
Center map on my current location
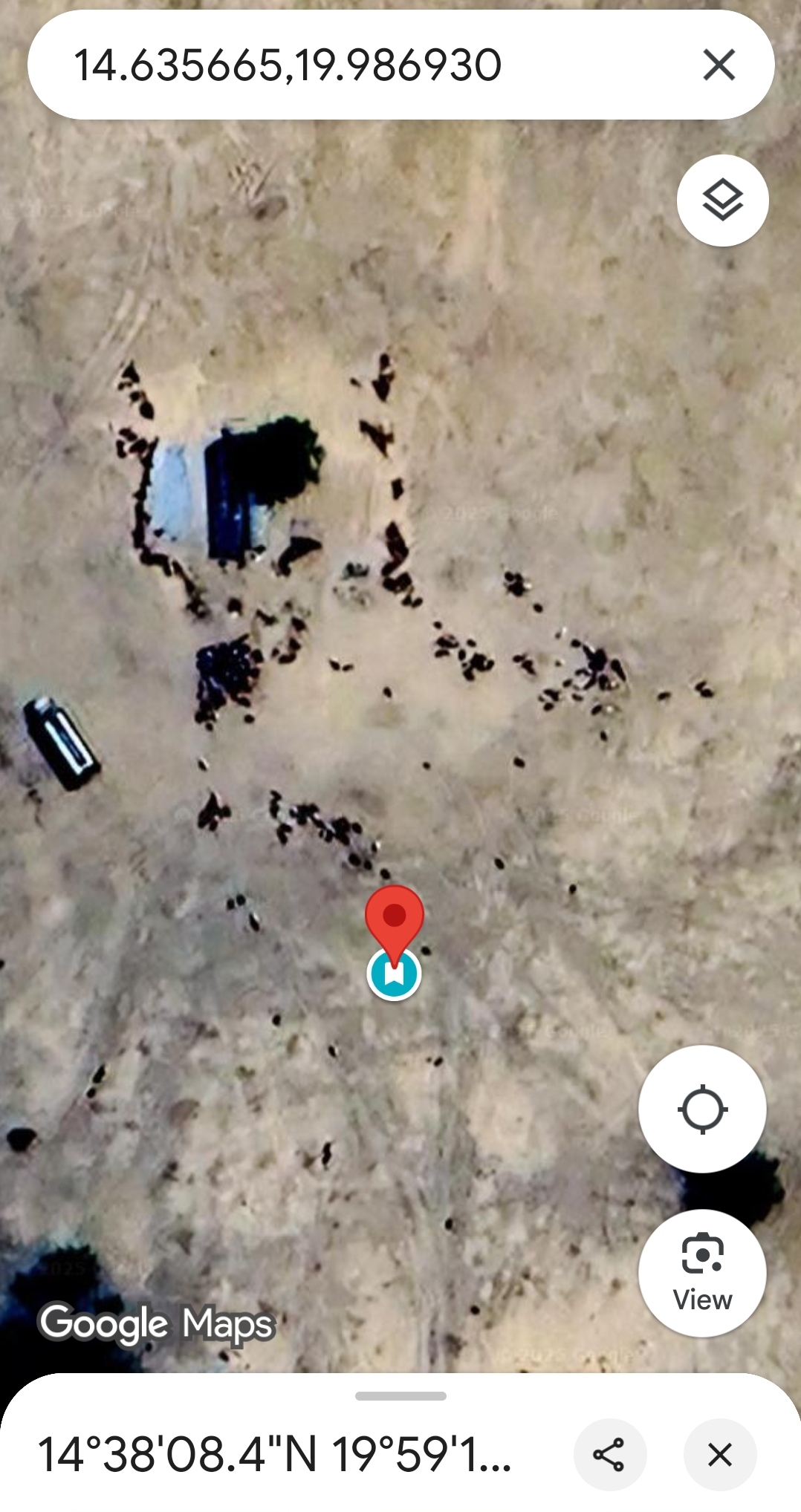pyautogui.click(x=702, y=1109)
